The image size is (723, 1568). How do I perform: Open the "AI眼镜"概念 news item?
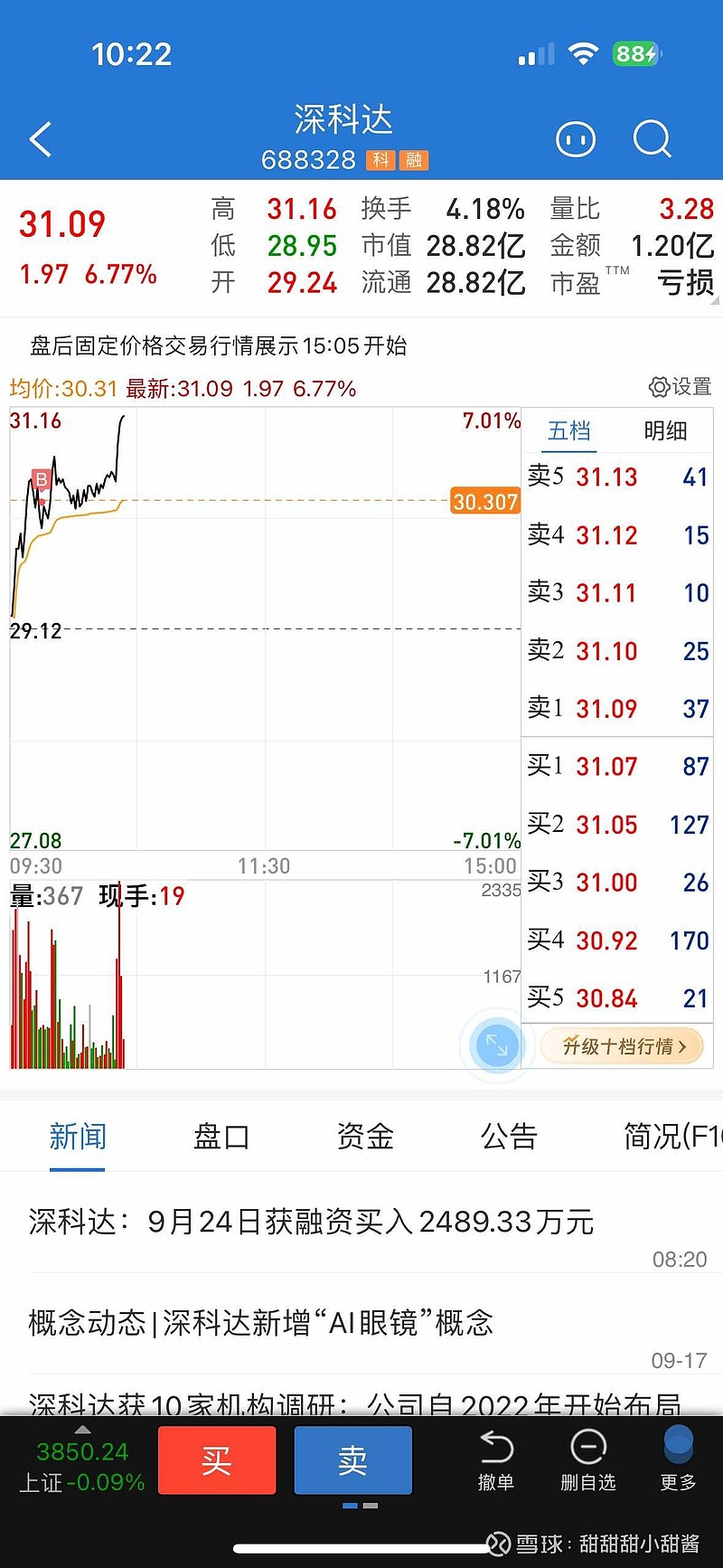pos(261,1324)
